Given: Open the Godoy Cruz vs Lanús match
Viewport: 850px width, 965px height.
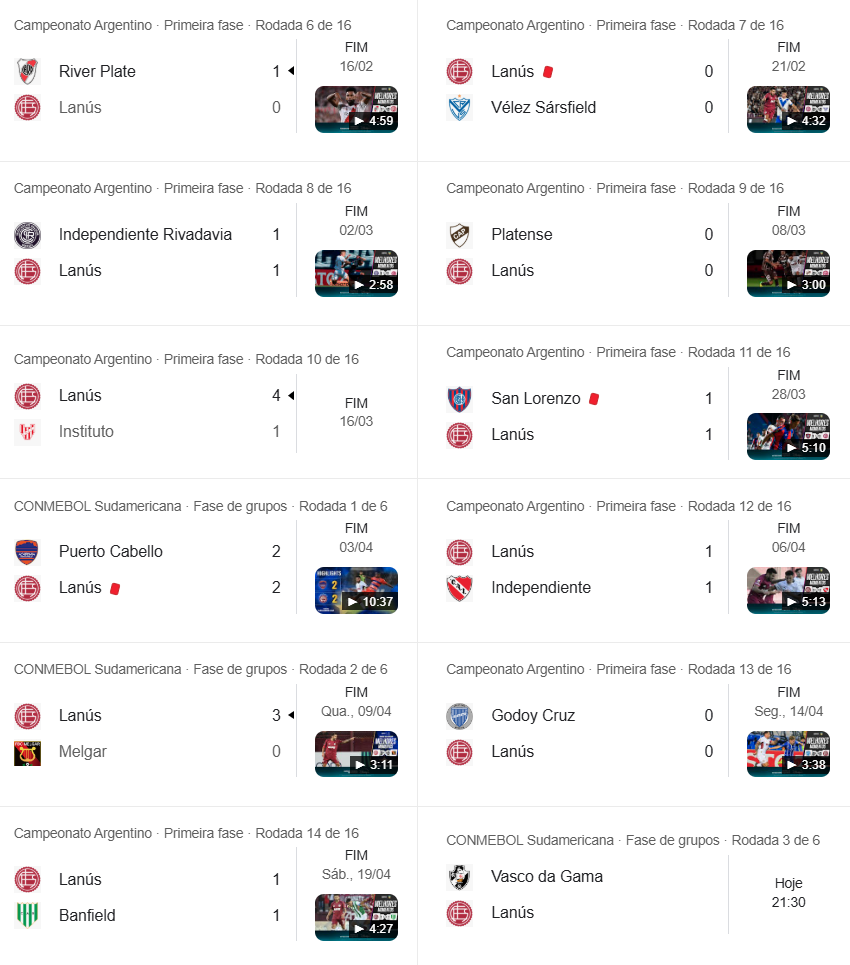Looking at the screenshot, I should point(580,733).
